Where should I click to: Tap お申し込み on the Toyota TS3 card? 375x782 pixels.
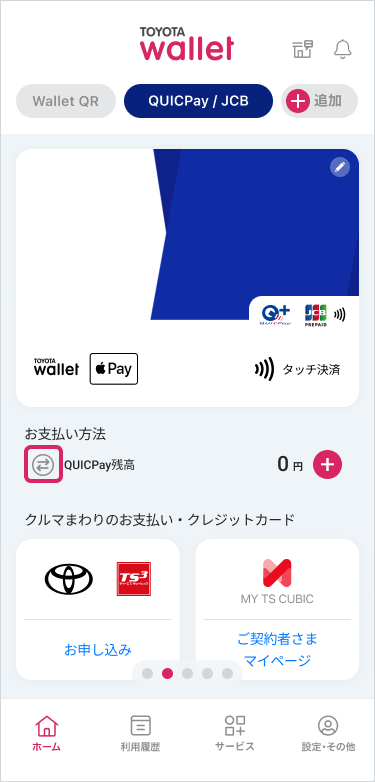pos(98,650)
